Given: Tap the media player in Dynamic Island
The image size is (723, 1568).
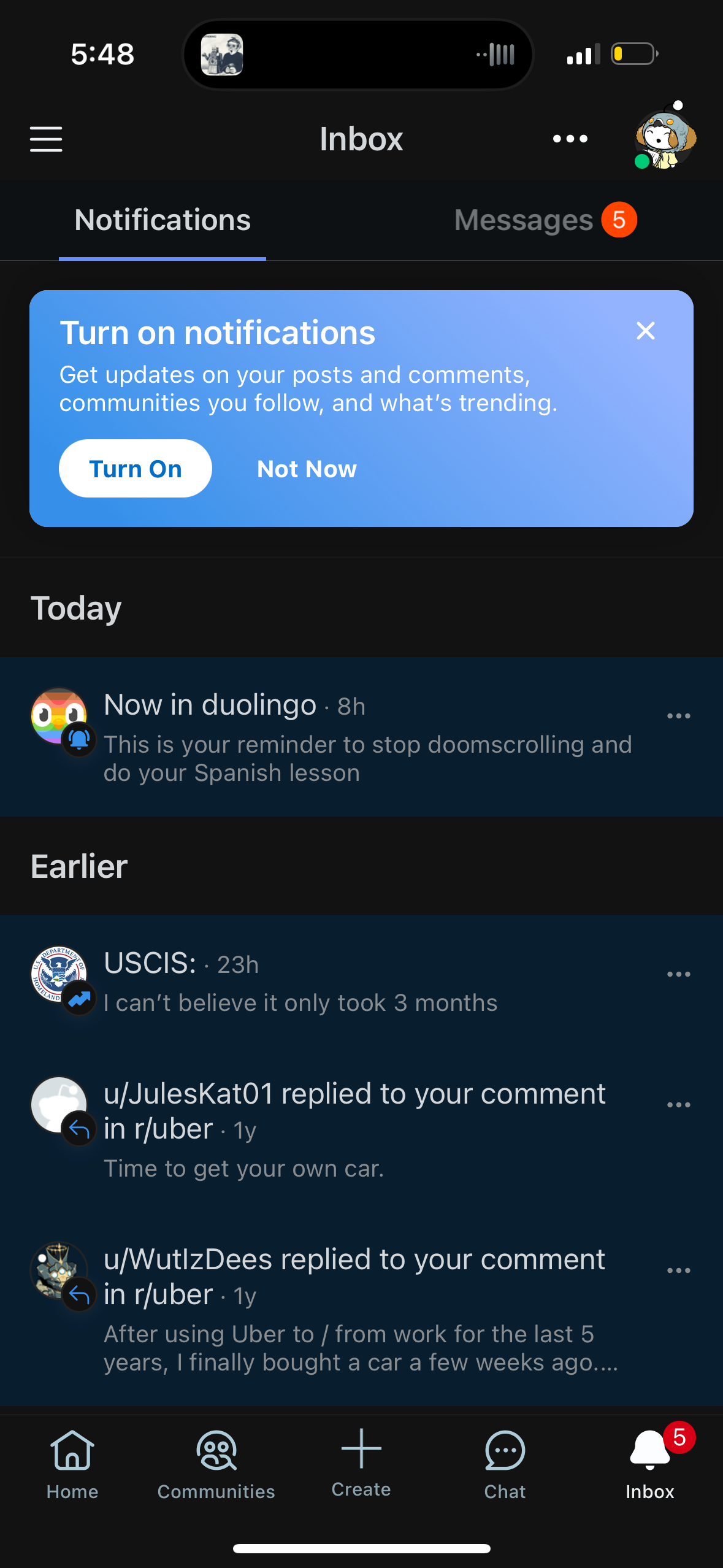Looking at the screenshot, I should (x=223, y=54).
